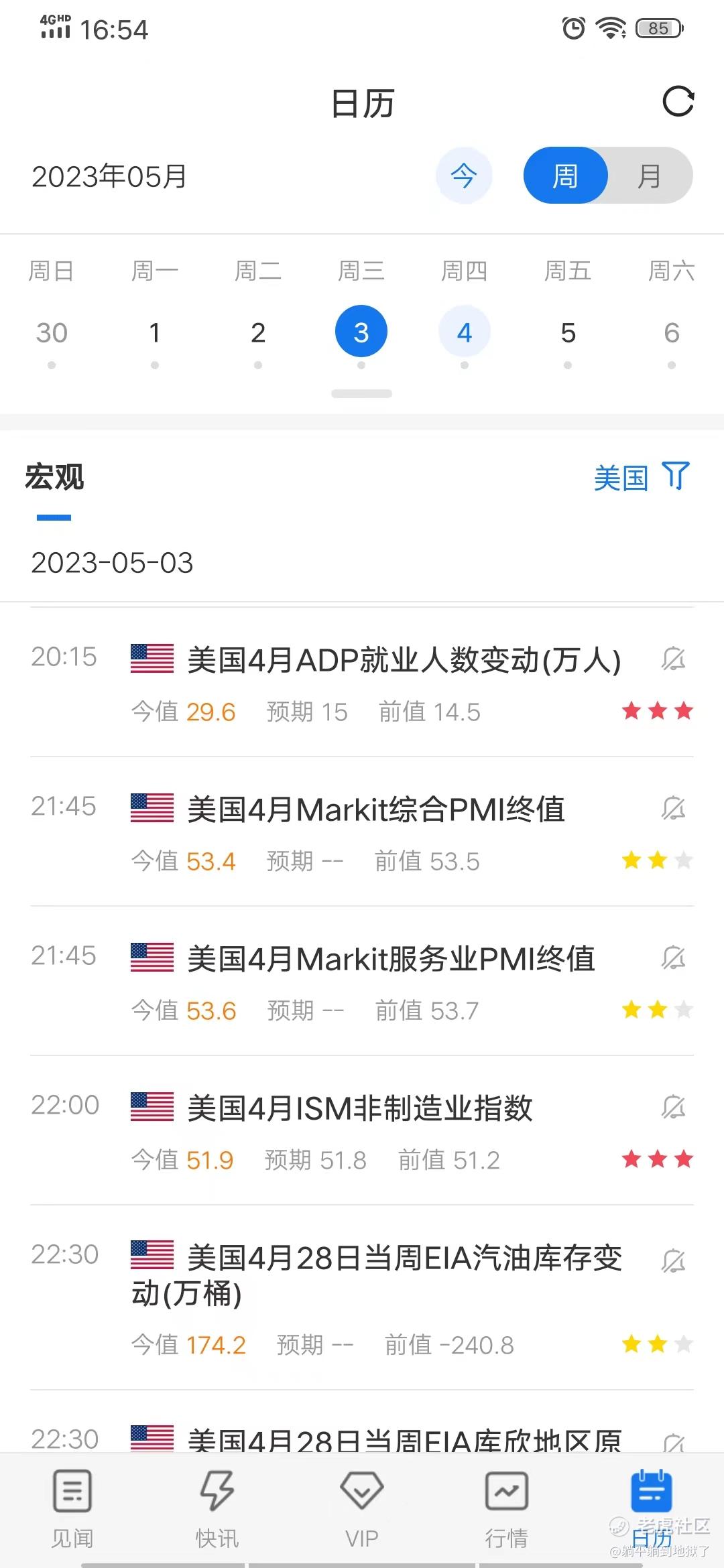Open 美国4月Markit综合PMI终值 details

(x=375, y=809)
